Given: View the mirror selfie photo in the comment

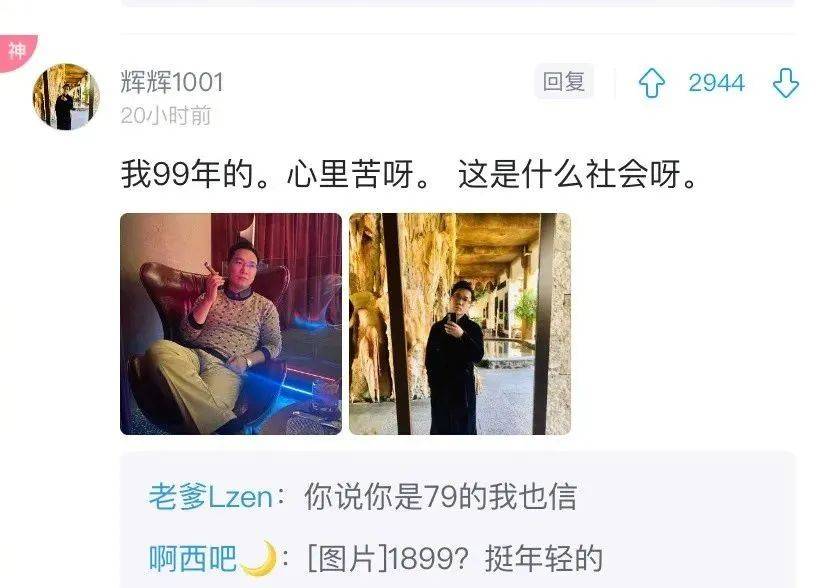Looking at the screenshot, I should pos(459,323).
